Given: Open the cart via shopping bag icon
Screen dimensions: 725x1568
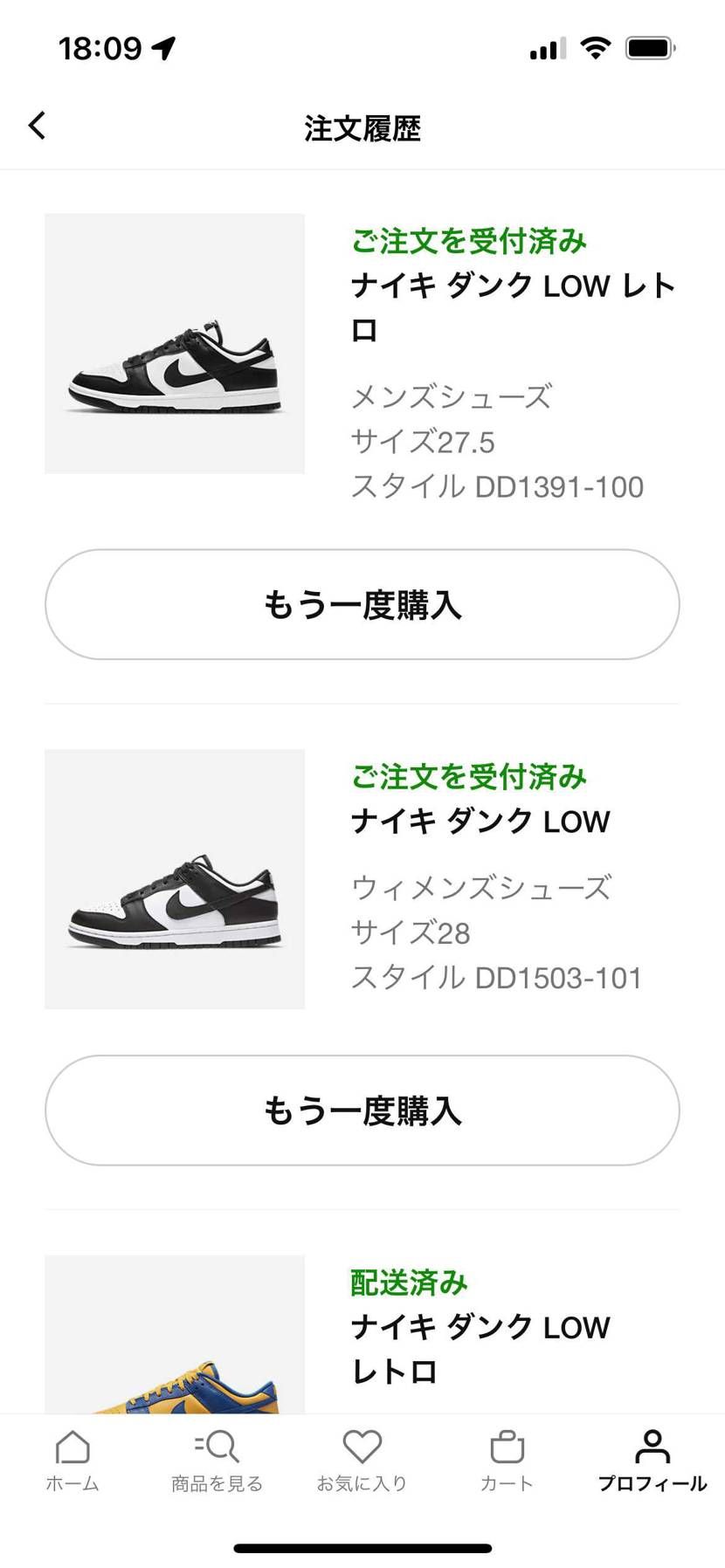Looking at the screenshot, I should click(507, 1447).
